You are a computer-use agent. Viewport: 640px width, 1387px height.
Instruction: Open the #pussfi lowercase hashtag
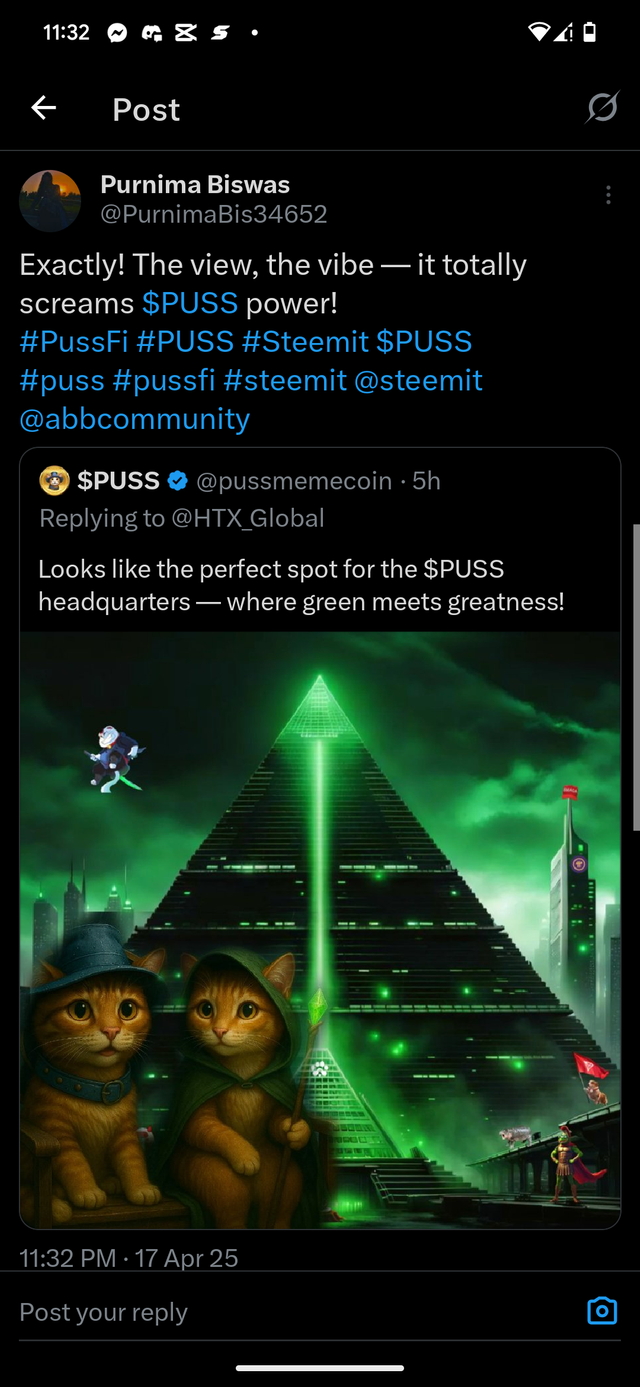[163, 381]
